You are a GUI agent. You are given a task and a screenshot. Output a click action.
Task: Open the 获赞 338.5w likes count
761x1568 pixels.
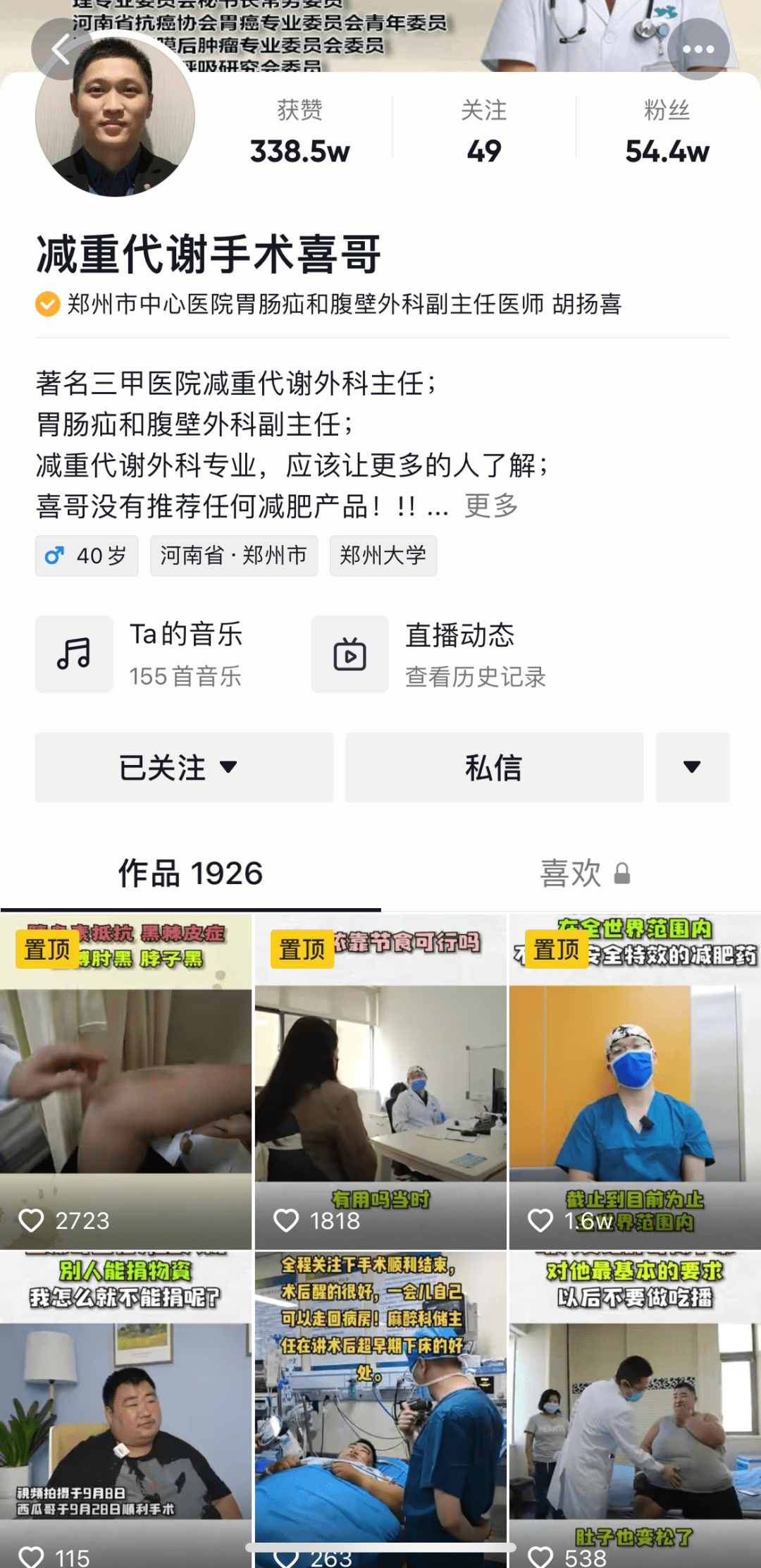point(300,131)
